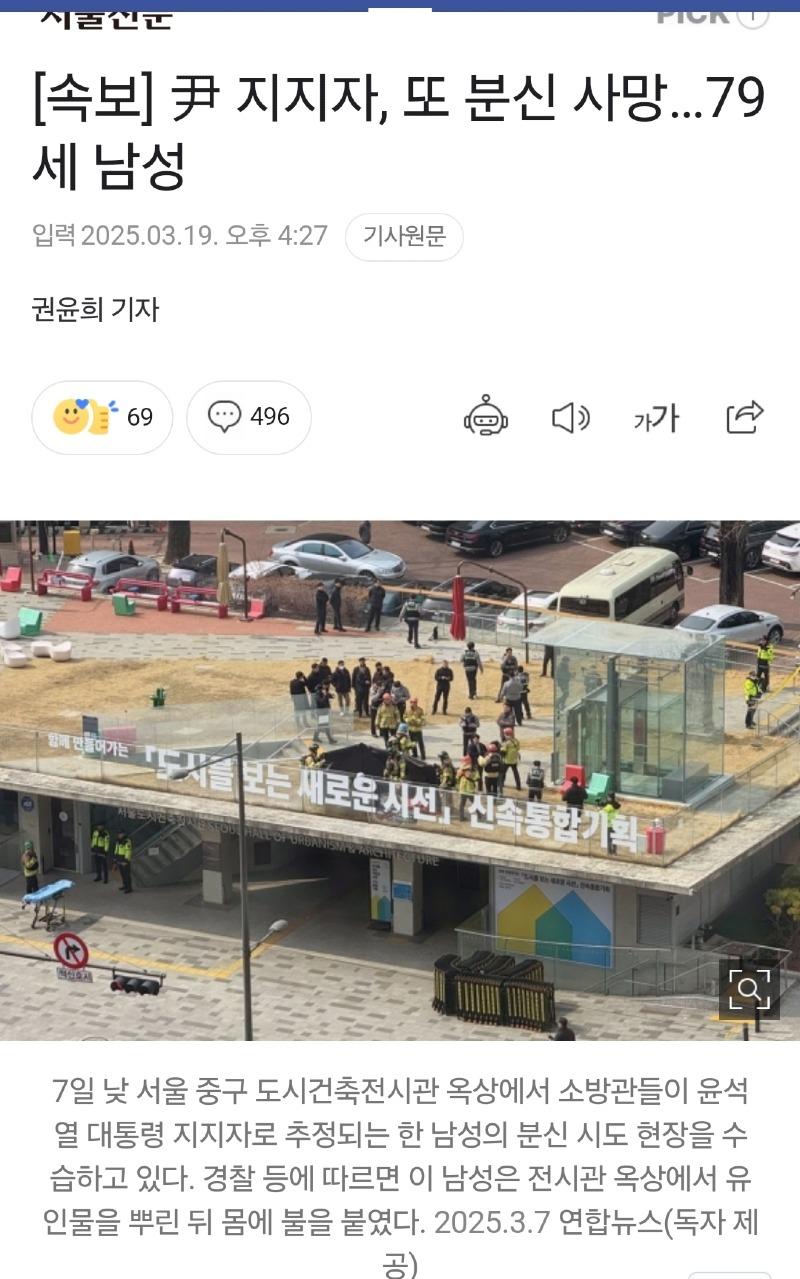Open the AI summary robot icon

(486, 417)
